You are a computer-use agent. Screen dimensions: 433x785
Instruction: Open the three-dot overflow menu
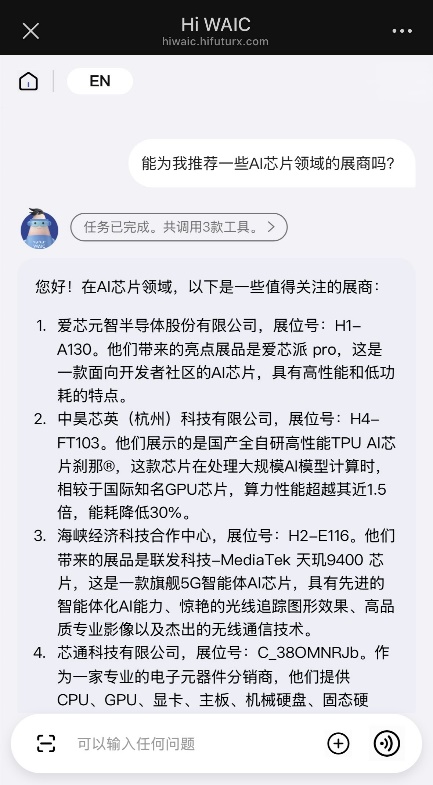(402, 31)
